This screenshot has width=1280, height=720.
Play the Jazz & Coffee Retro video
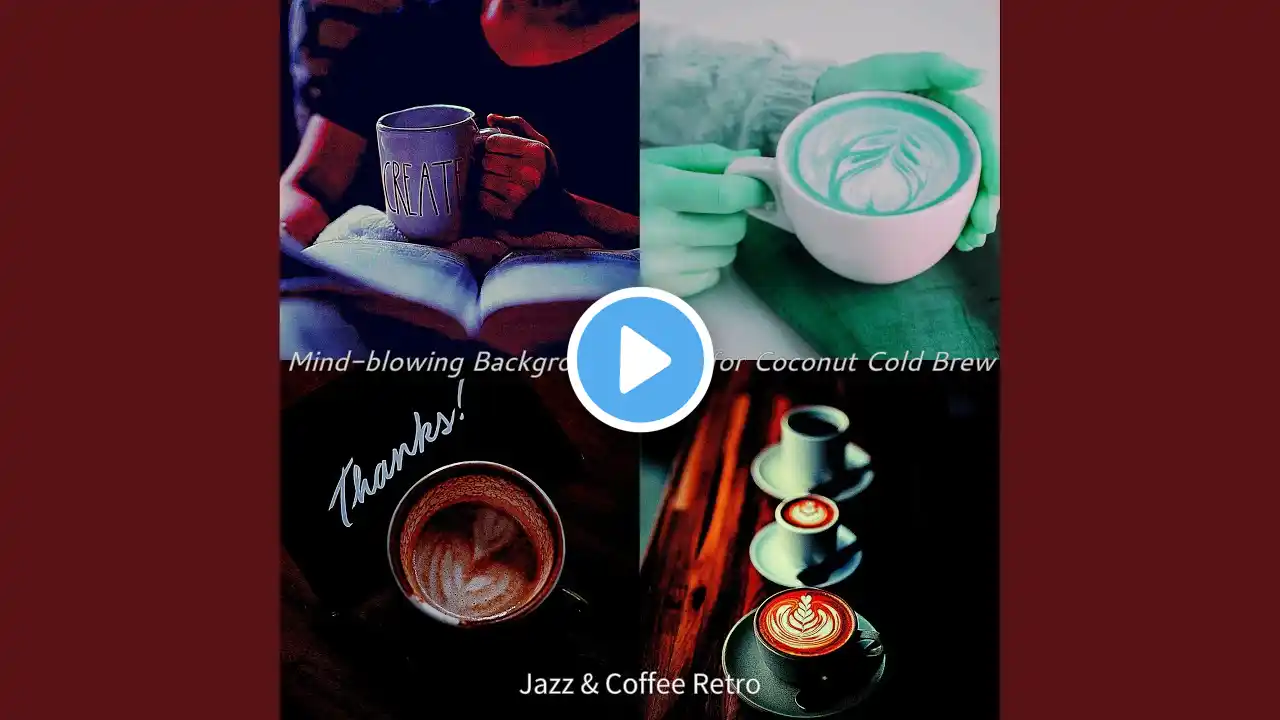coord(640,360)
